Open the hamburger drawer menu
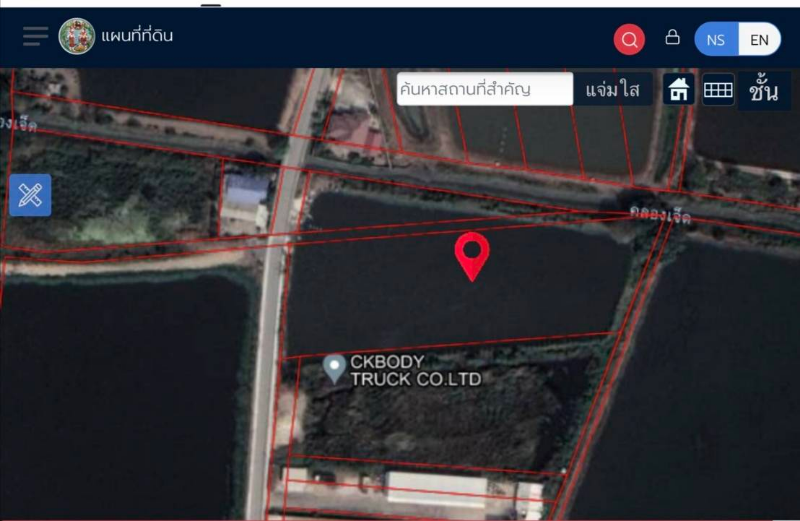This screenshot has height=521, width=800. coord(35,36)
